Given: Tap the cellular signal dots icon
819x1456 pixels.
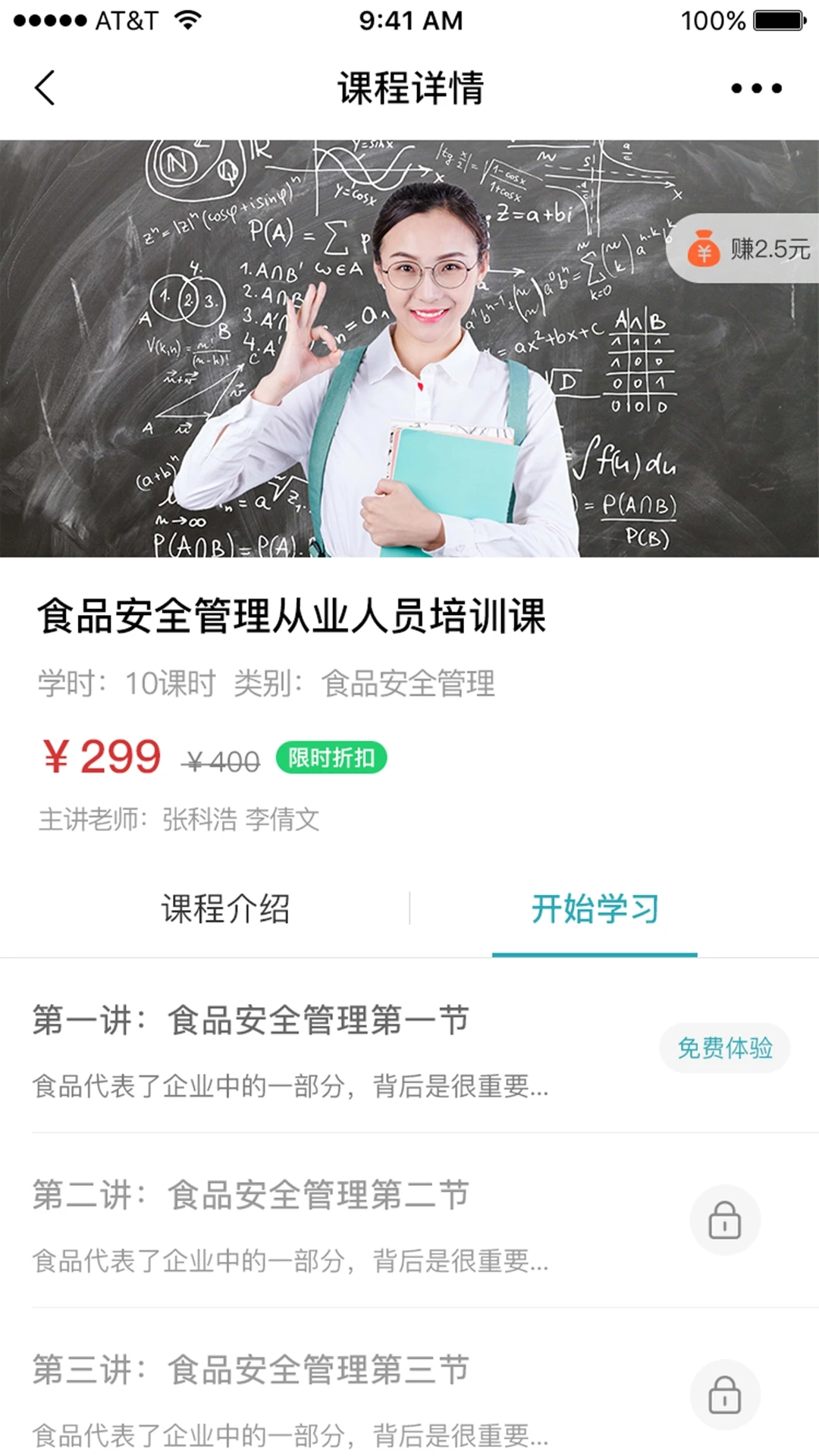Looking at the screenshot, I should (x=49, y=19).
